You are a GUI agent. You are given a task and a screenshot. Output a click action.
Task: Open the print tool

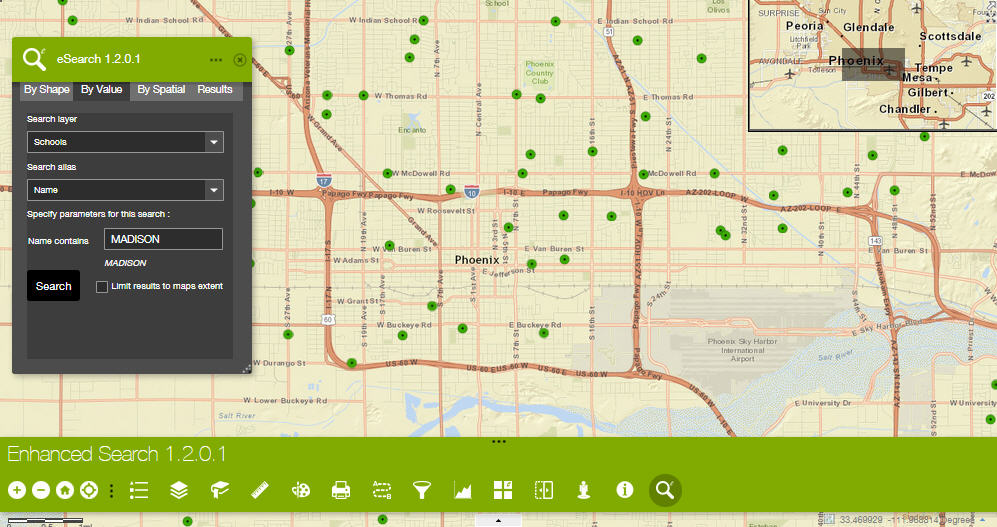(x=341, y=490)
